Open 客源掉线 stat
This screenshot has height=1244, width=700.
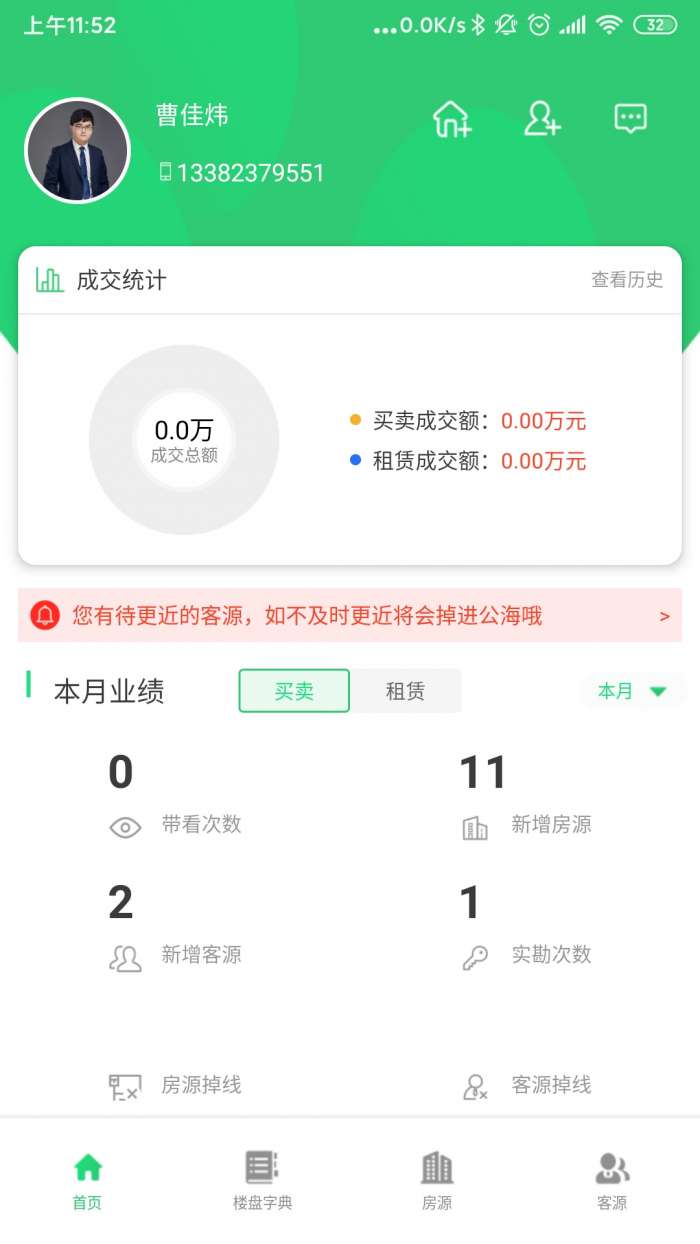point(527,1085)
